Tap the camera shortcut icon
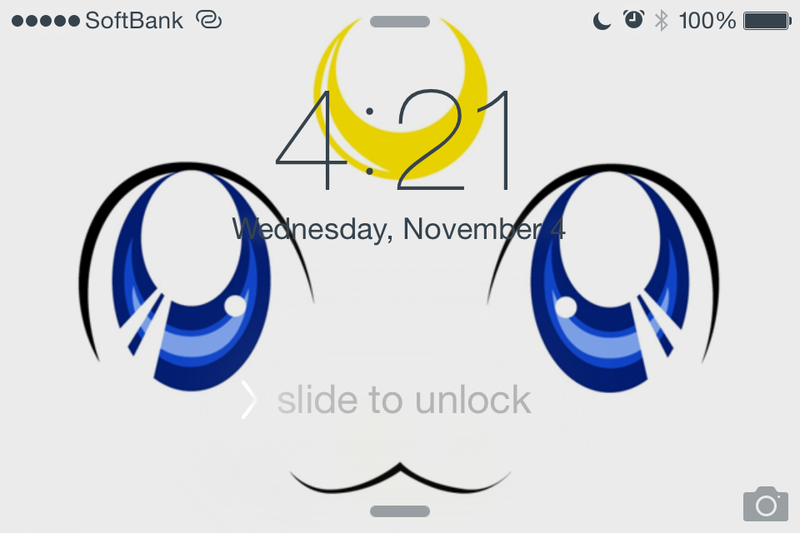Viewport: 800px width, 533px height. pyautogui.click(x=765, y=503)
